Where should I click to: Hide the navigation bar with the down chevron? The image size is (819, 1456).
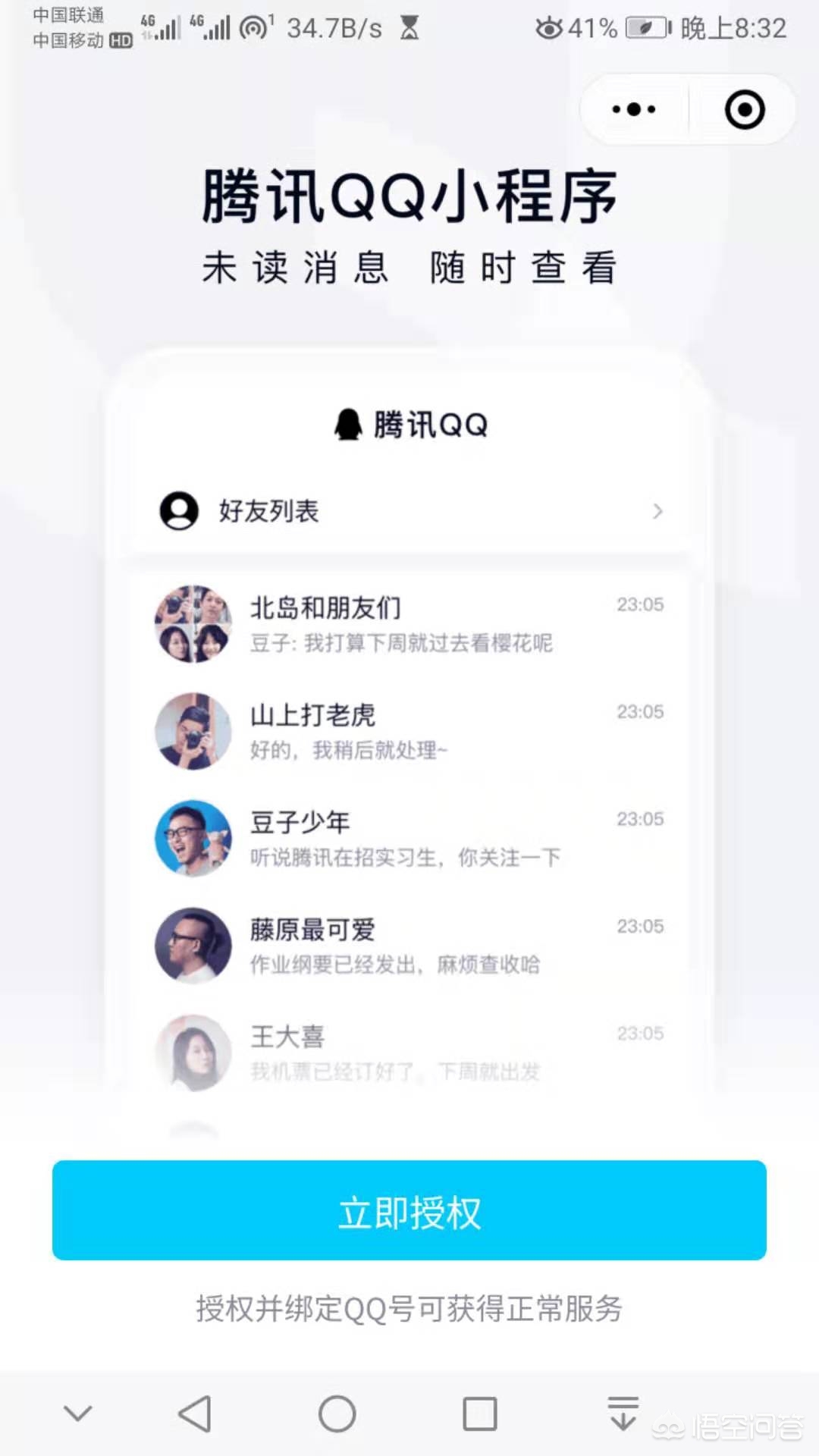77,1414
